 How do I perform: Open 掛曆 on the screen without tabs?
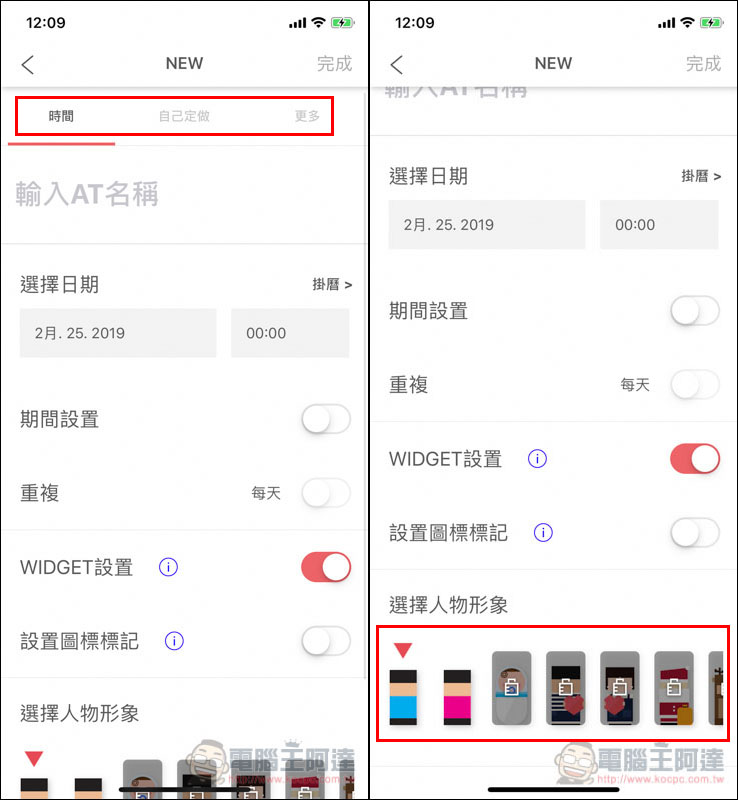pyautogui.click(x=700, y=176)
